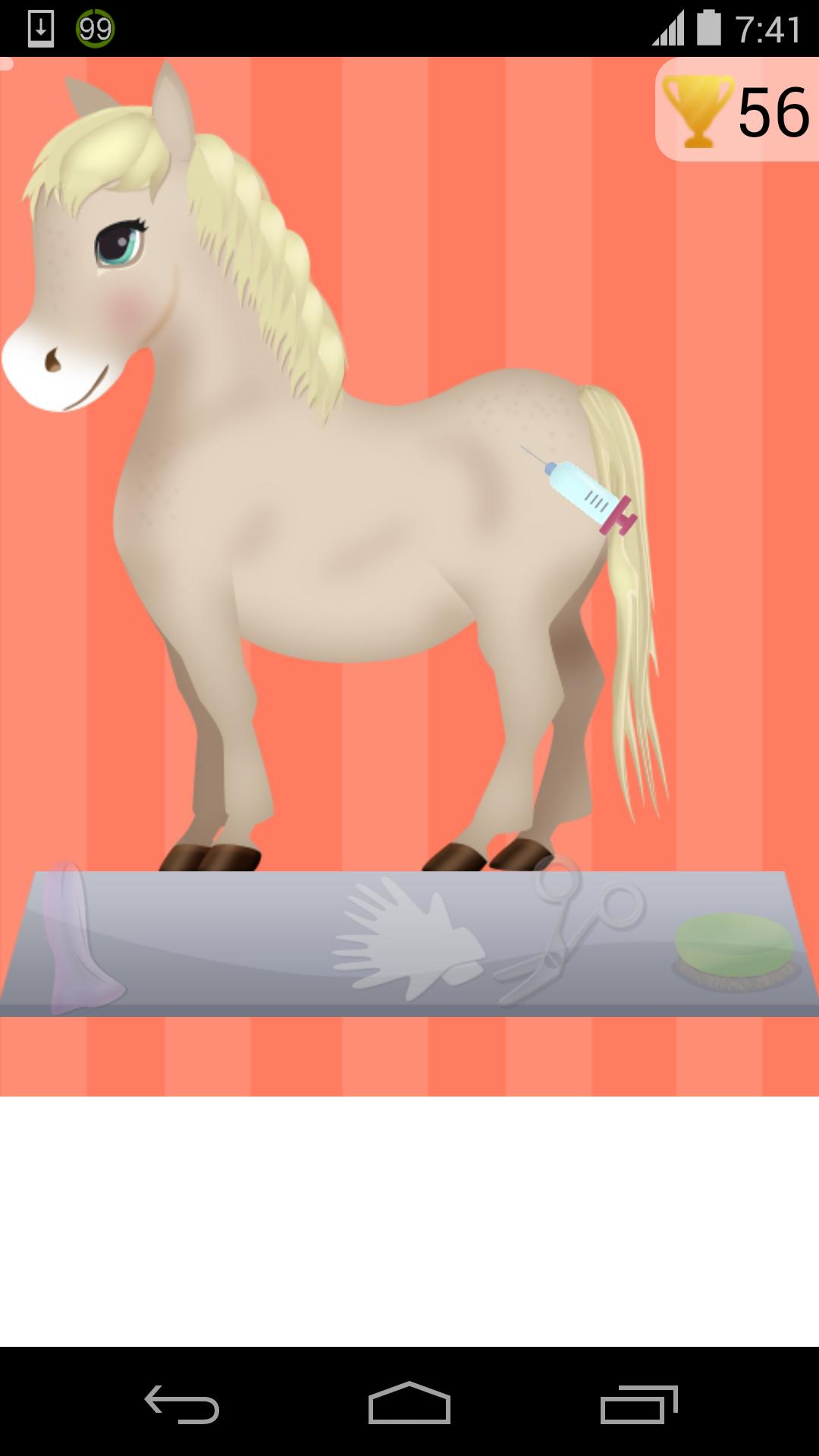The image size is (819, 1456).
Task: Select the scissors tool on the tray
Action: pos(570,934)
